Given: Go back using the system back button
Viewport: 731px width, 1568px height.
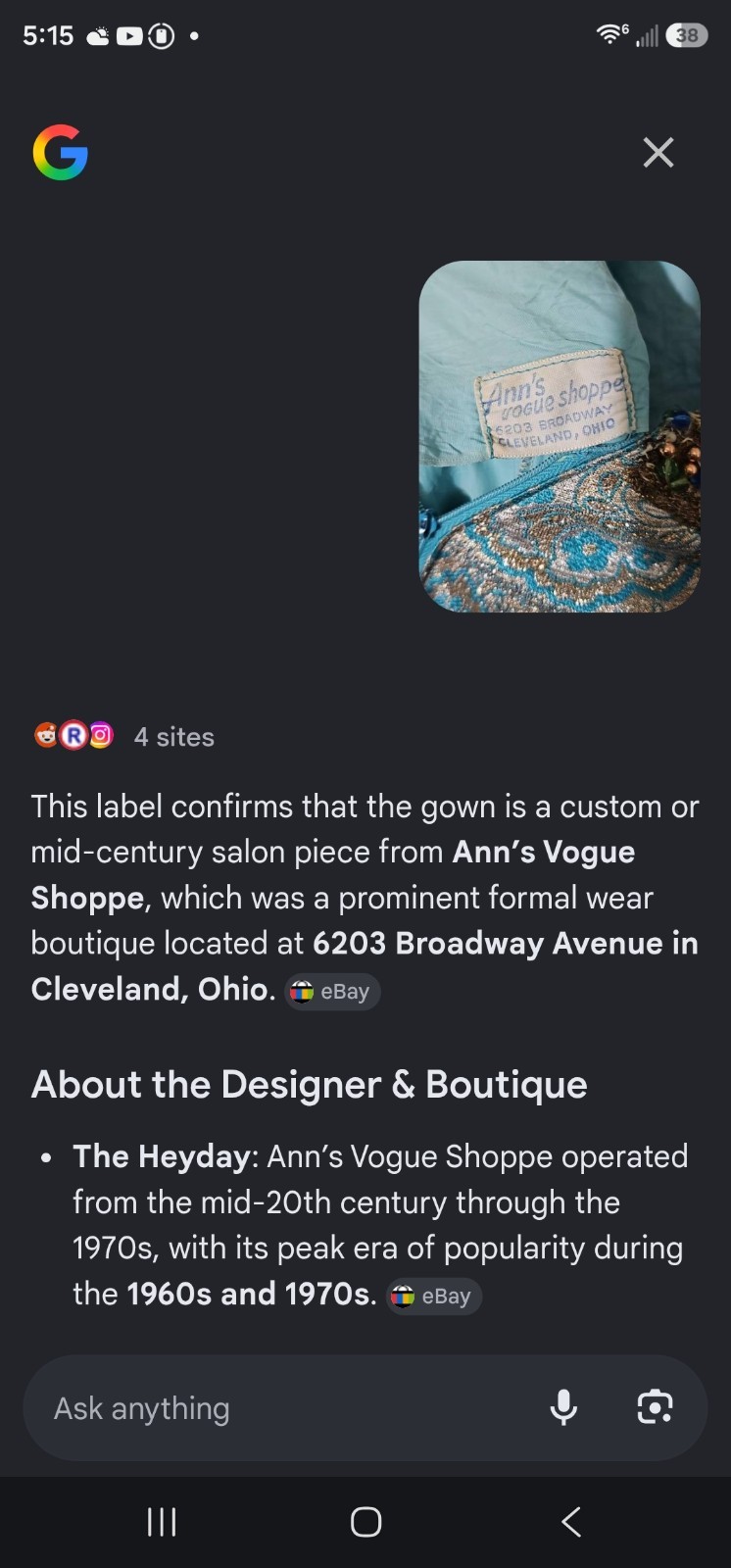Looking at the screenshot, I should pos(571,1522).
